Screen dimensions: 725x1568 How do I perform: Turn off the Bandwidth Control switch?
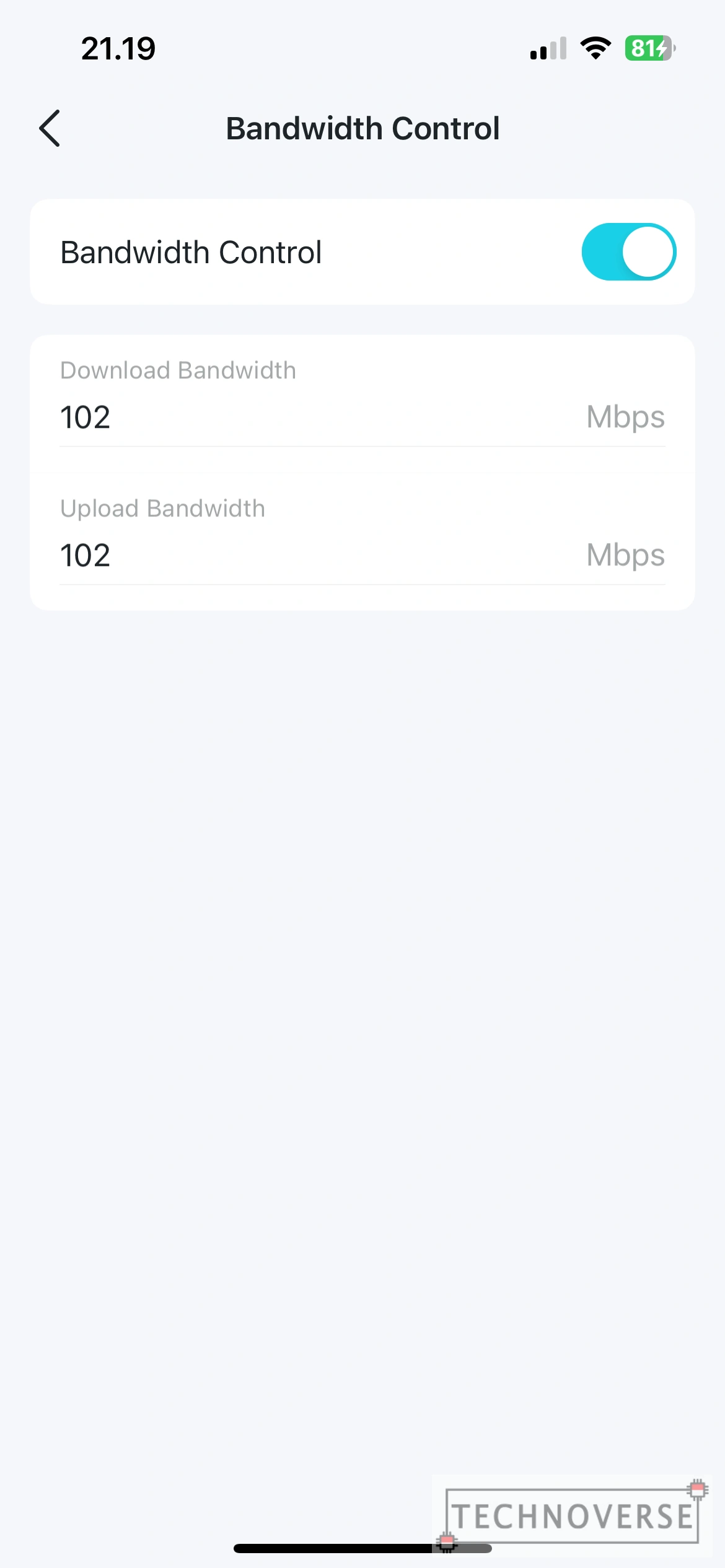[x=628, y=252]
